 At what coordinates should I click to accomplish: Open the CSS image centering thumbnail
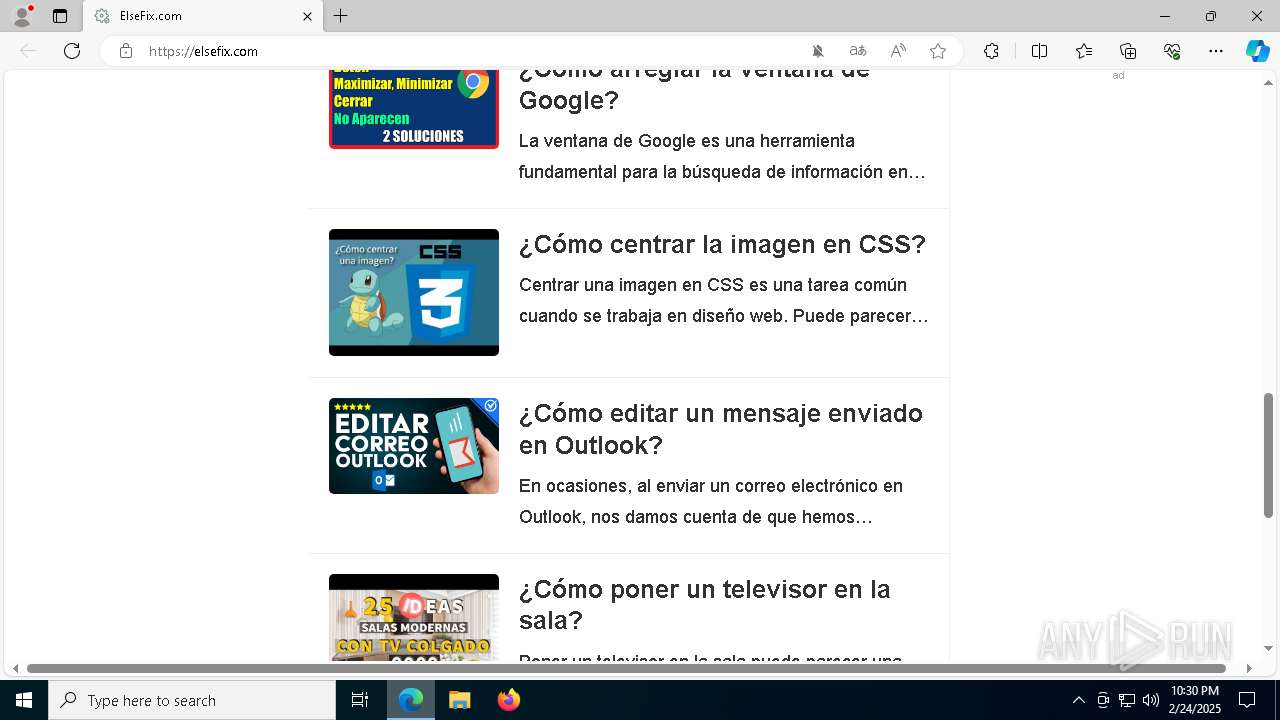(414, 292)
